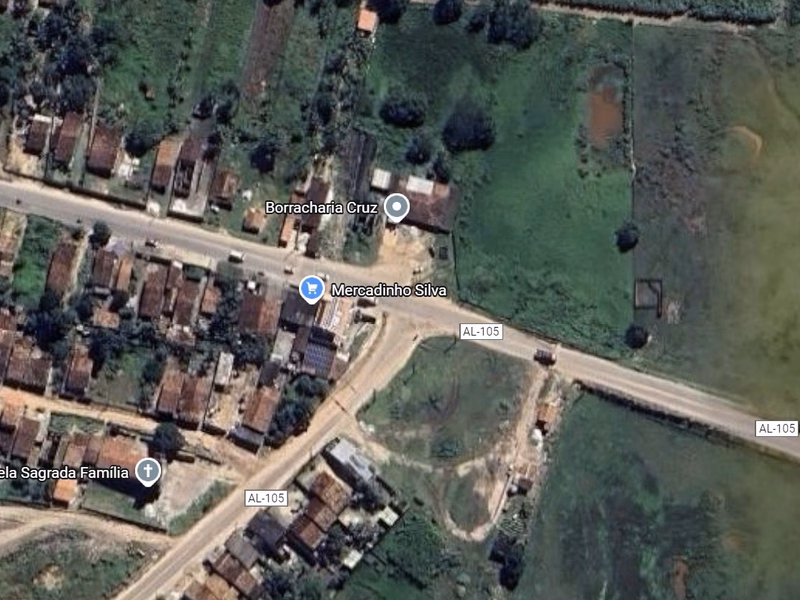
Task: Open the Borracharia Cruz place marker
Action: tap(397, 207)
